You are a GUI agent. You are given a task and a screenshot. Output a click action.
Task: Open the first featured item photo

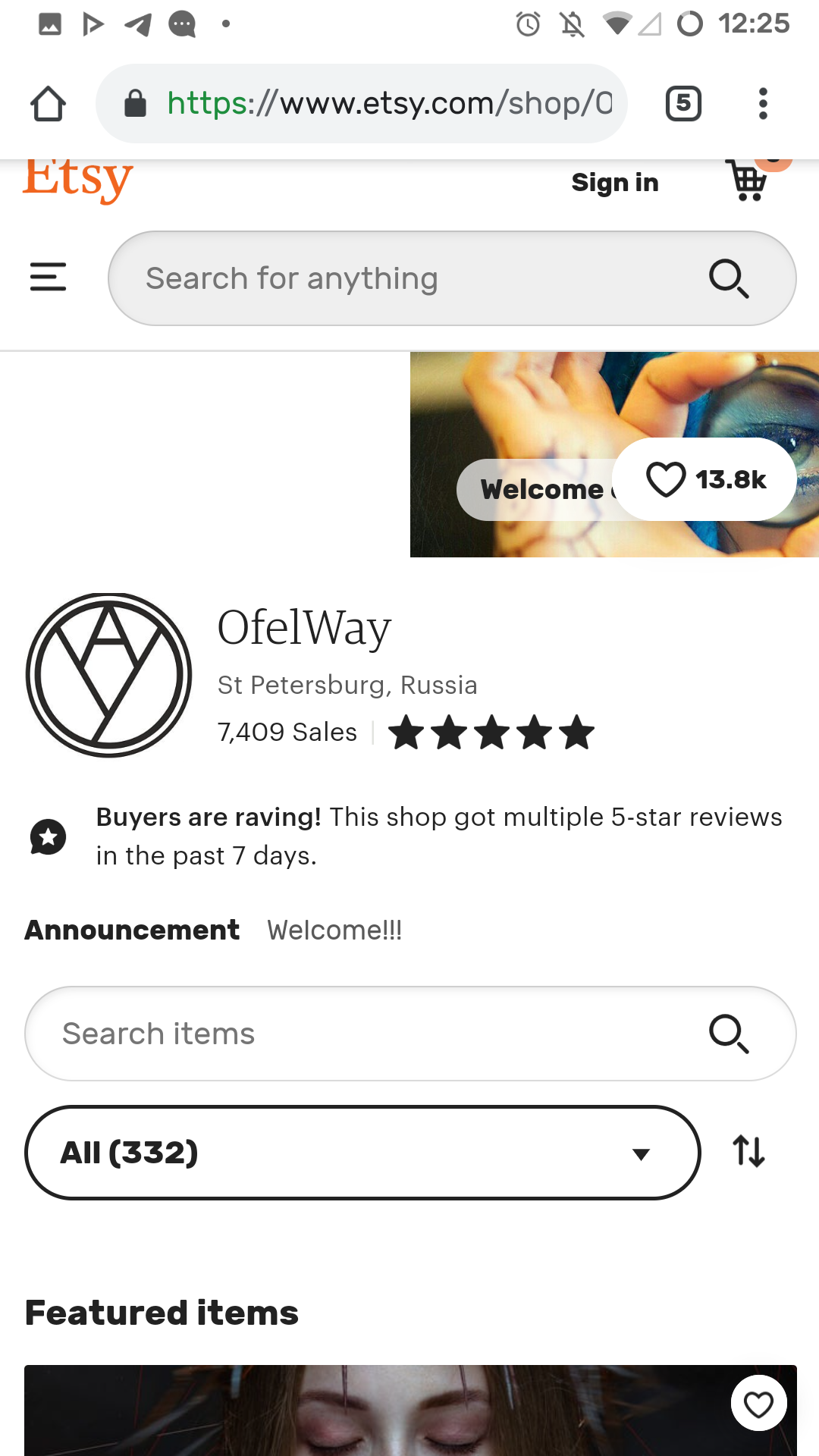[379, 1418]
